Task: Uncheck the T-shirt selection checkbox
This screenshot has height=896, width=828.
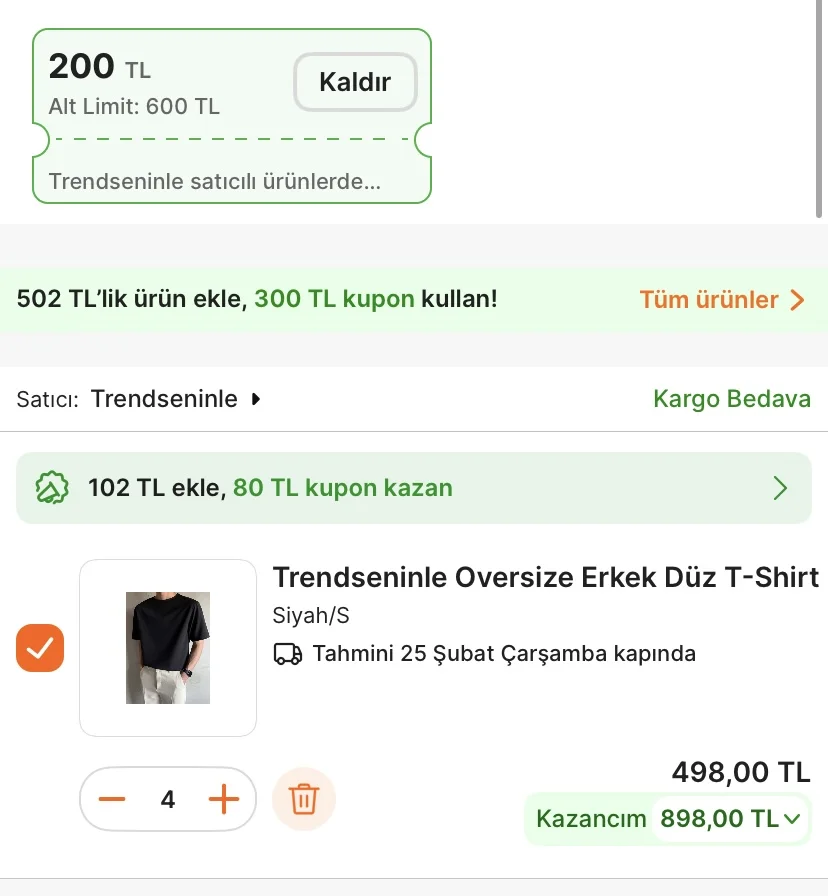Action: pyautogui.click(x=40, y=648)
